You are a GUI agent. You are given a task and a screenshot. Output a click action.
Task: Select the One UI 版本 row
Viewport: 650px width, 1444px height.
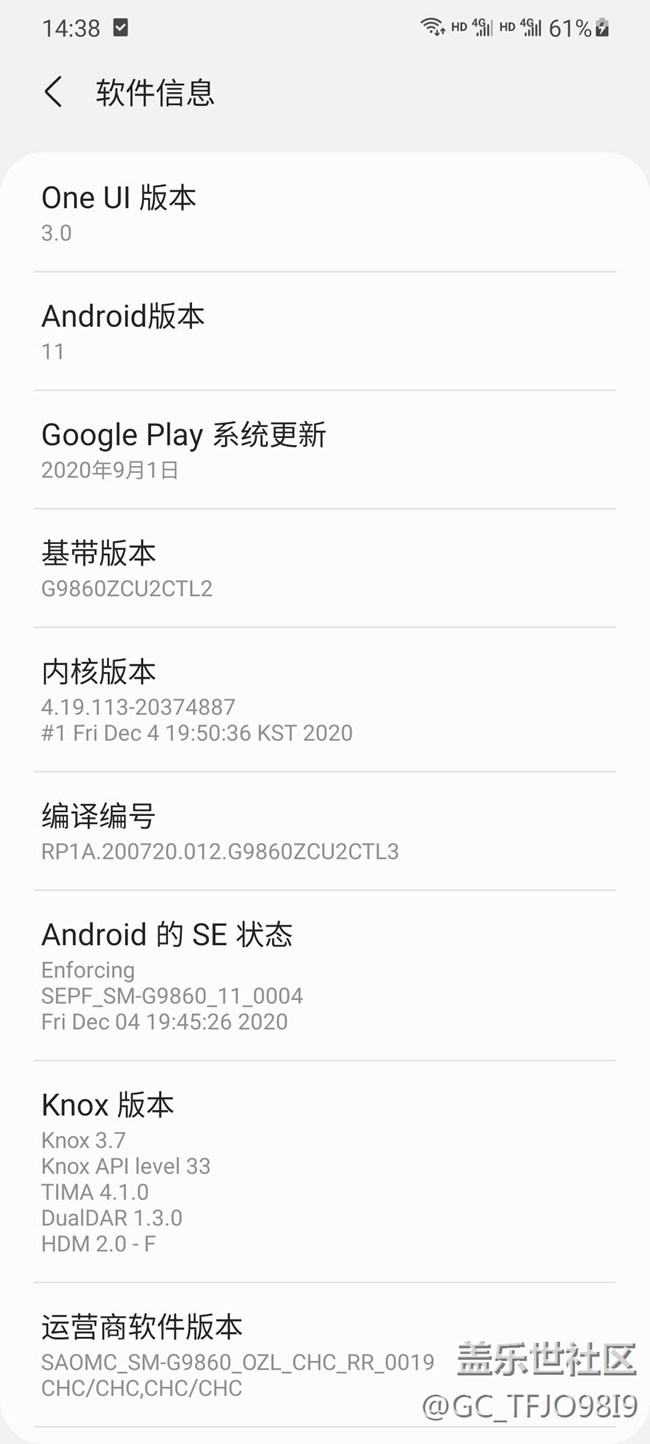point(324,213)
